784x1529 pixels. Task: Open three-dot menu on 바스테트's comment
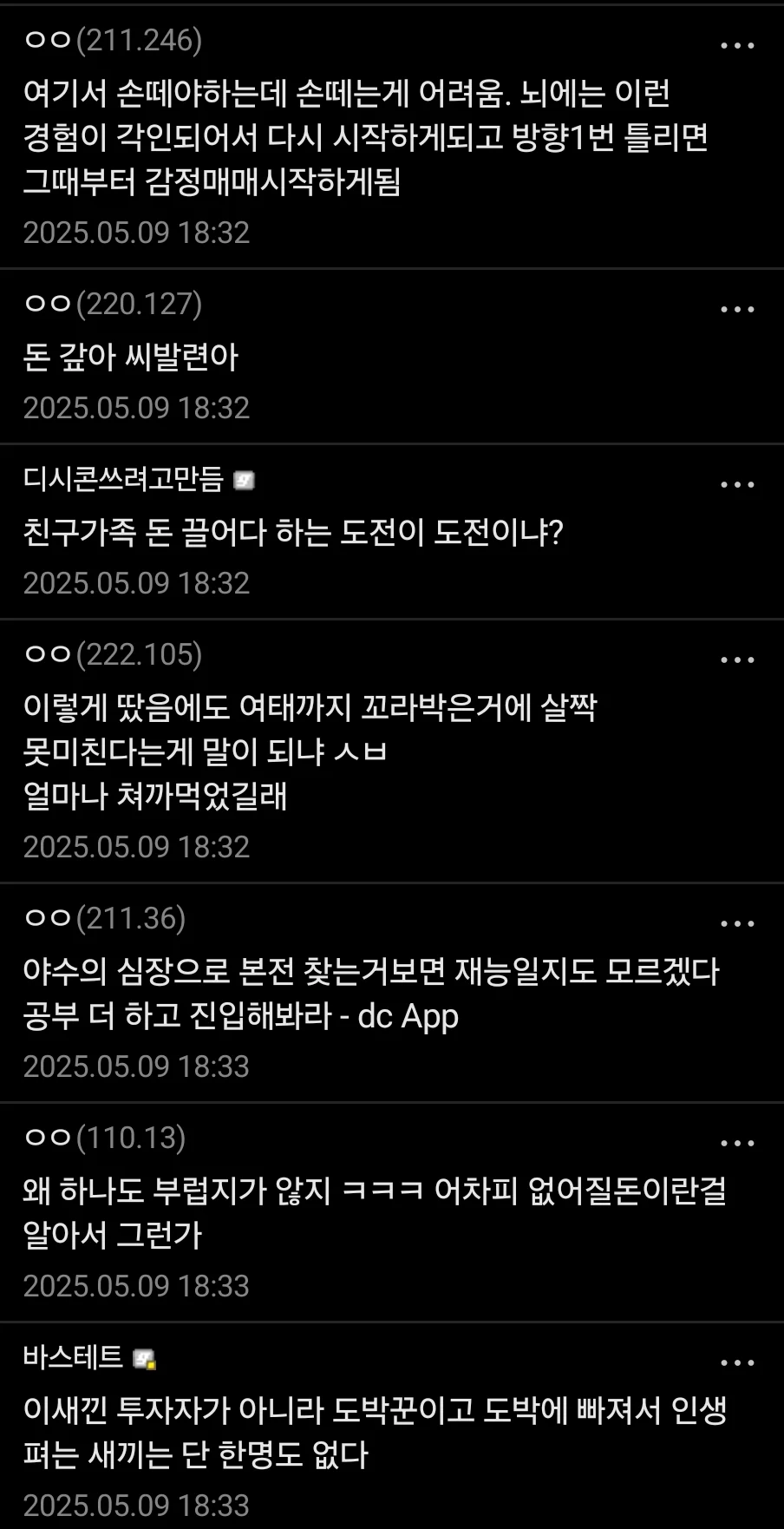pos(737,1364)
